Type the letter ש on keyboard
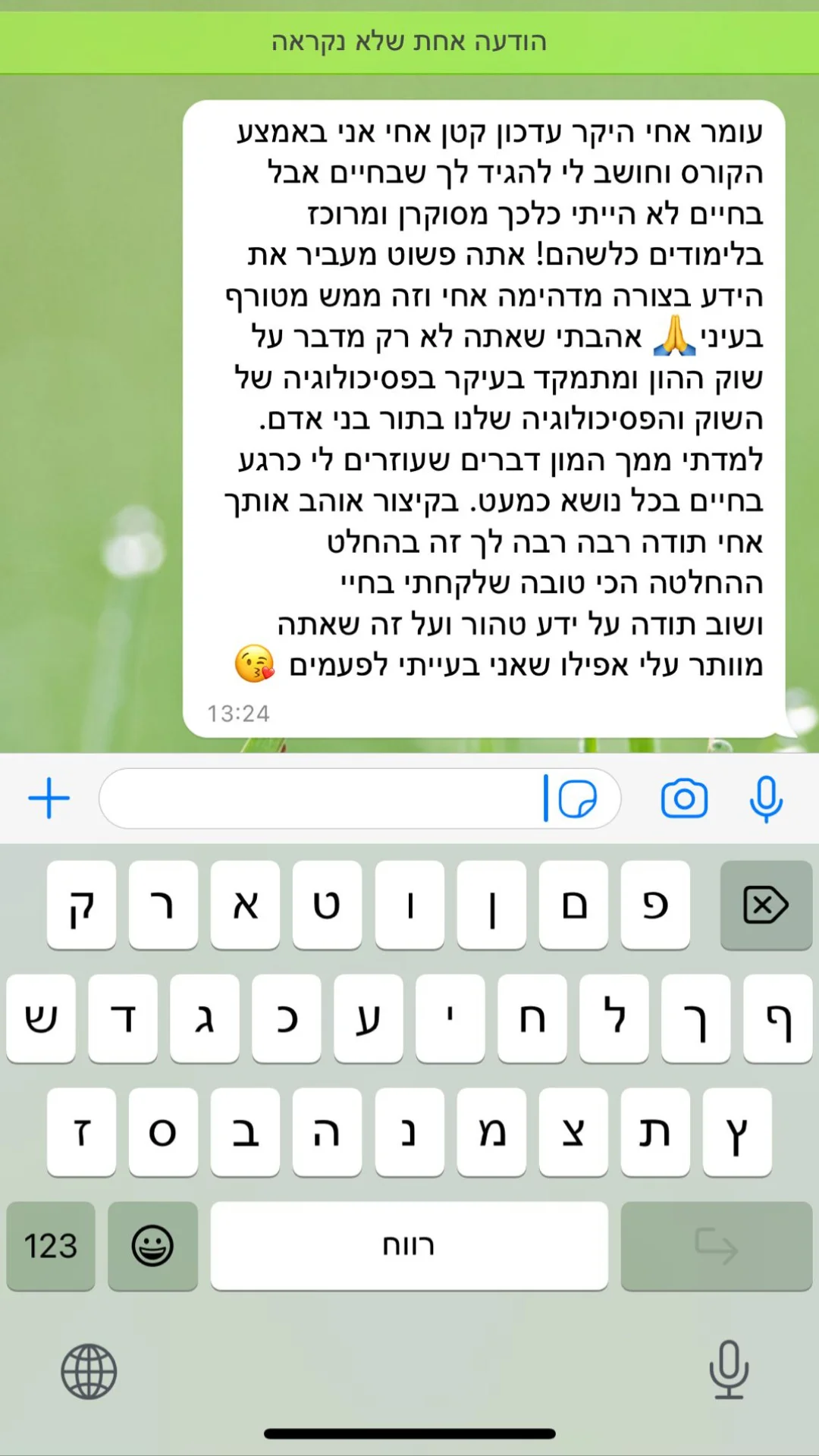 (41, 1018)
